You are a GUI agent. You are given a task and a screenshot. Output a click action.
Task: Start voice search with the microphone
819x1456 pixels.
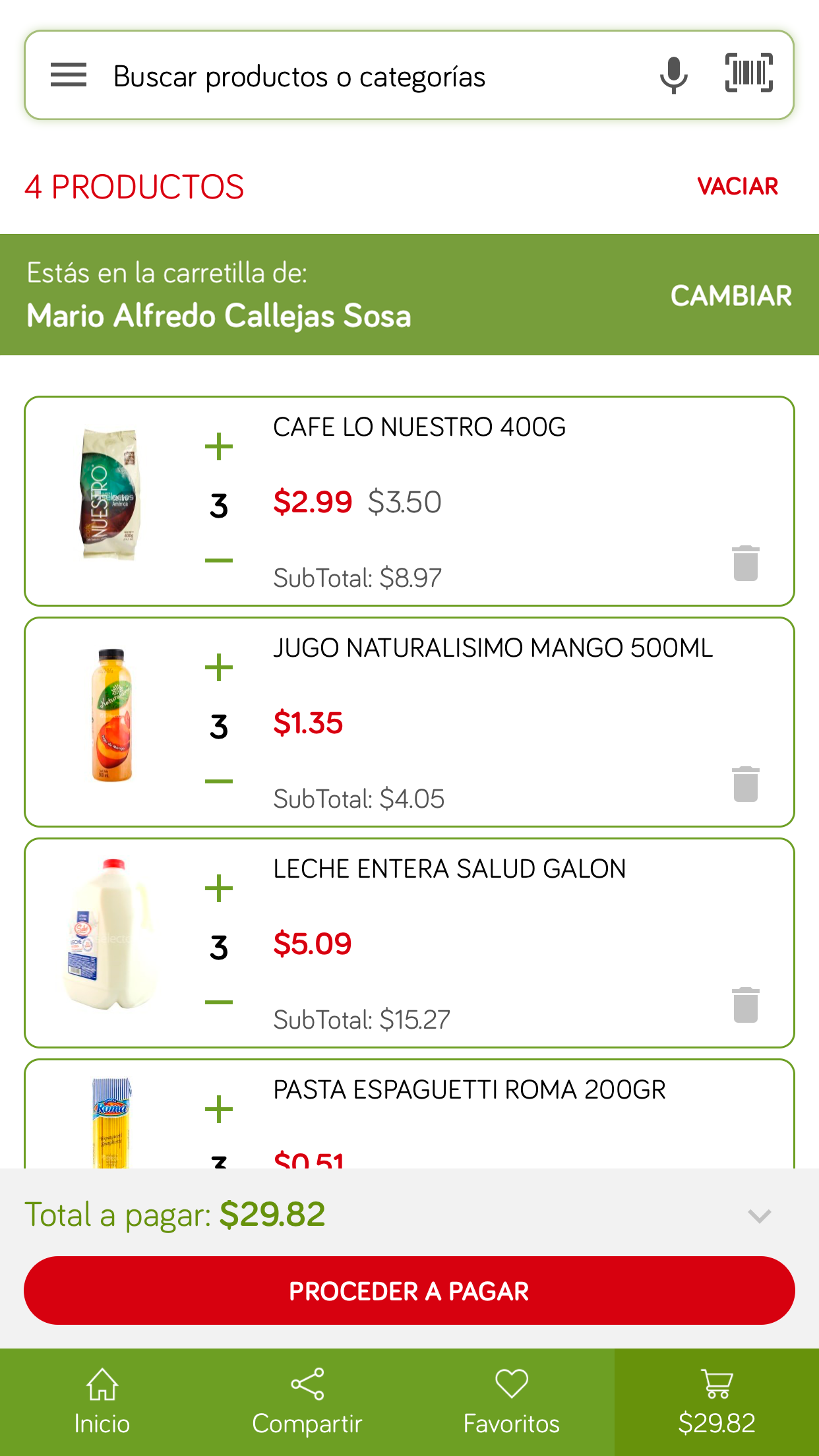point(673,75)
